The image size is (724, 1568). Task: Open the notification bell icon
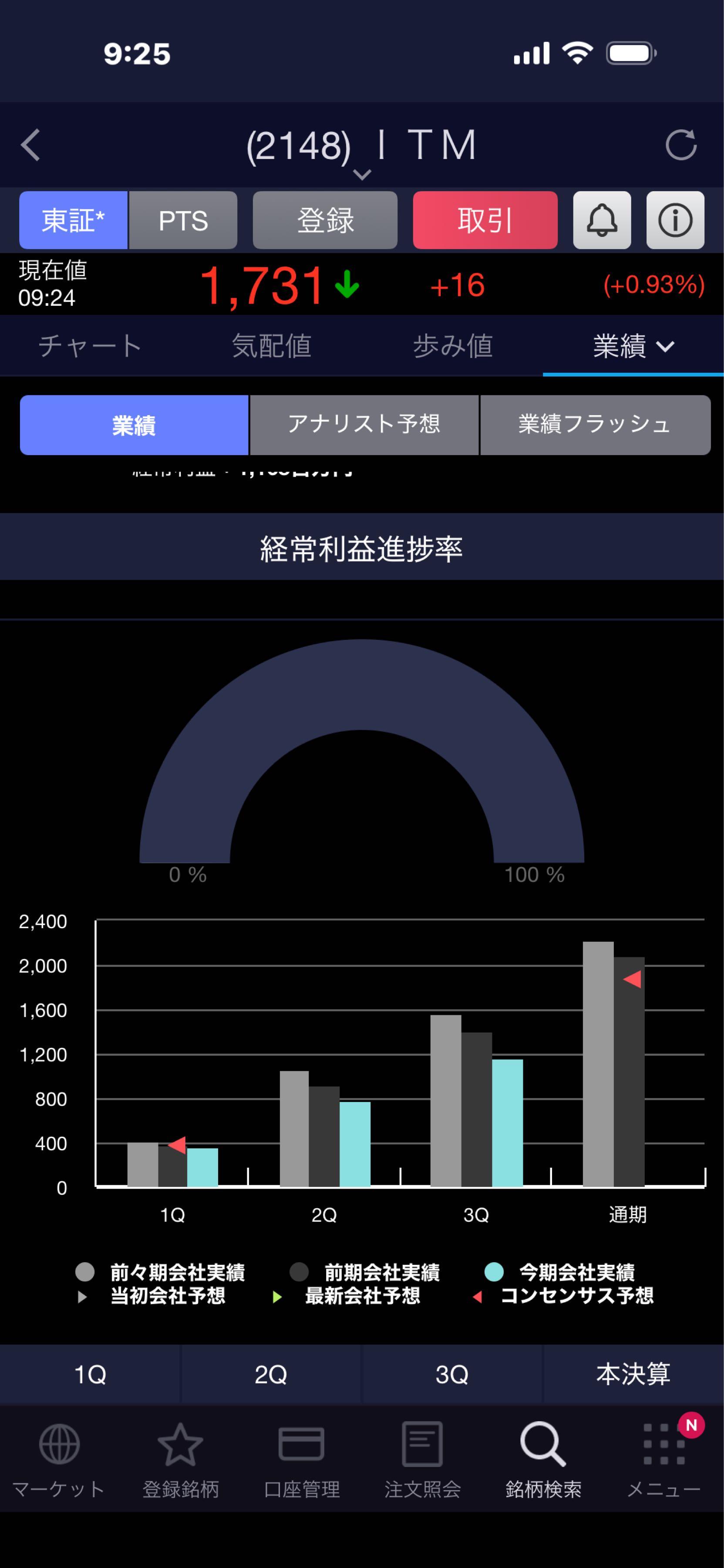coord(602,220)
